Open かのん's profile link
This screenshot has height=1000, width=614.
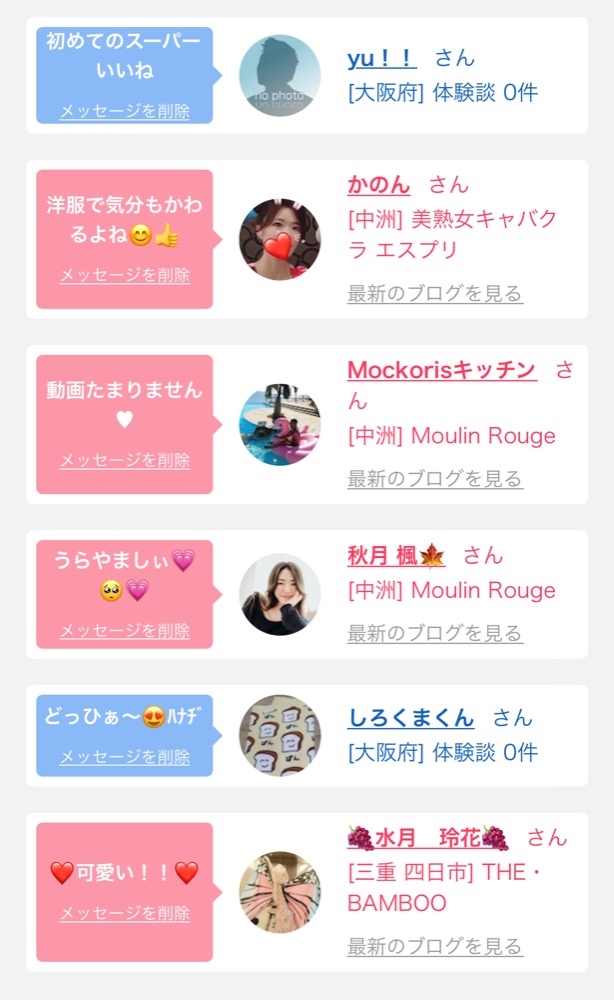pos(379,184)
